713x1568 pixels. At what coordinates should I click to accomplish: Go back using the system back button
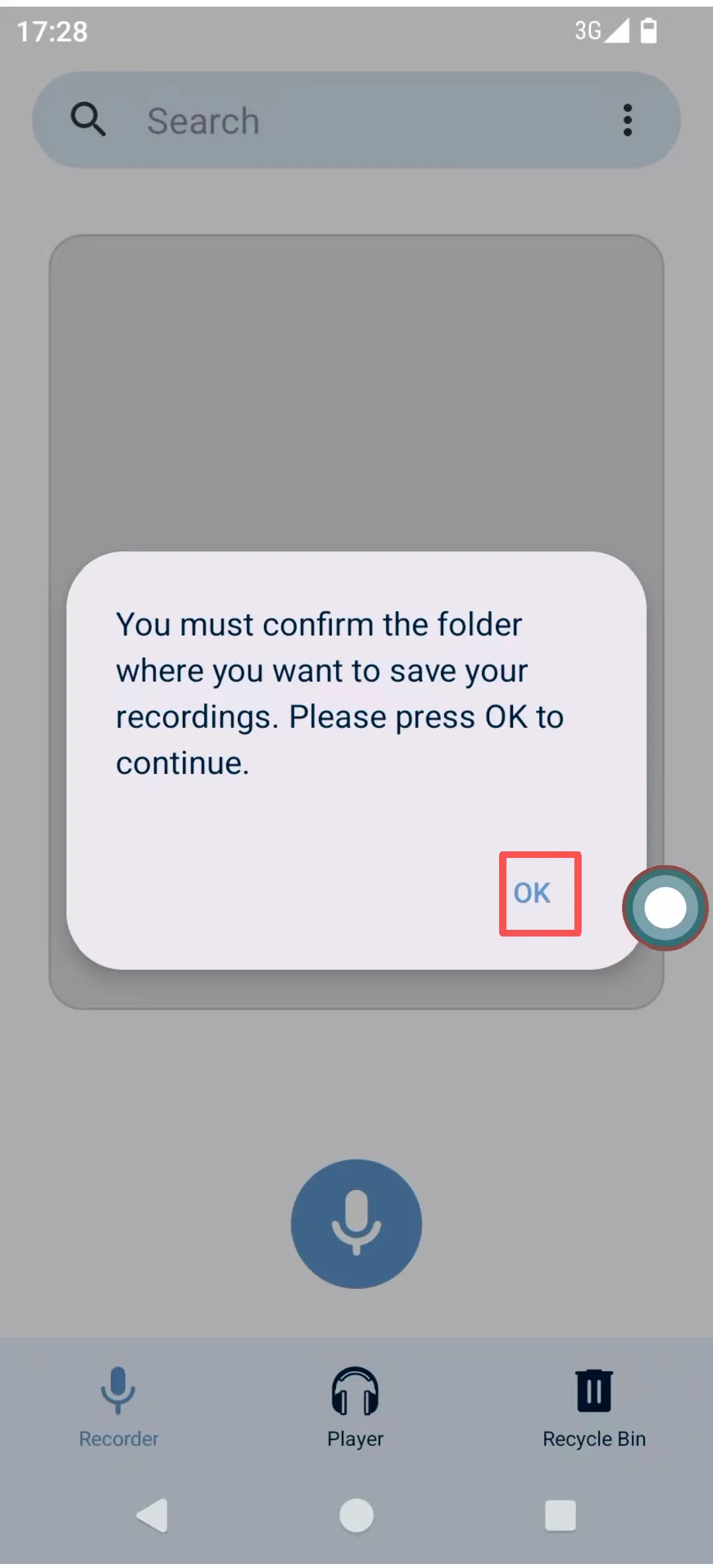[153, 1515]
